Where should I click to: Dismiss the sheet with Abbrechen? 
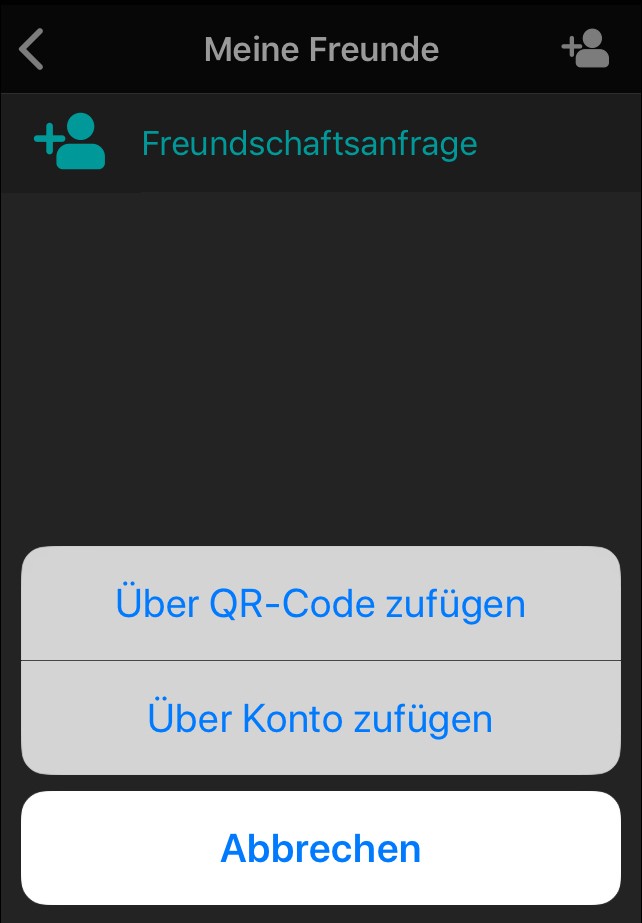pos(320,849)
